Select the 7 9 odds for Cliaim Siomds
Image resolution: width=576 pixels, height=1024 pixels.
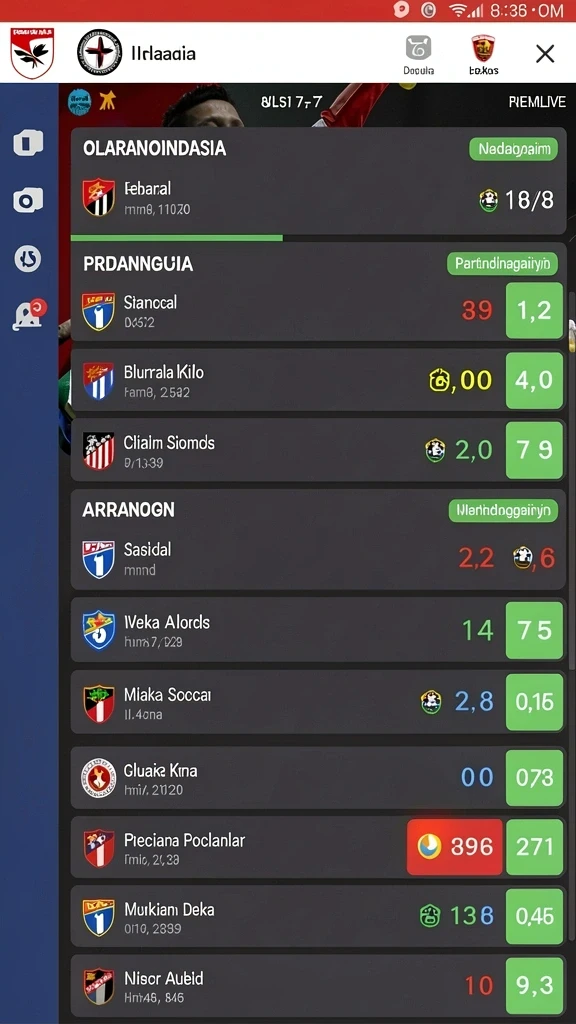click(534, 450)
